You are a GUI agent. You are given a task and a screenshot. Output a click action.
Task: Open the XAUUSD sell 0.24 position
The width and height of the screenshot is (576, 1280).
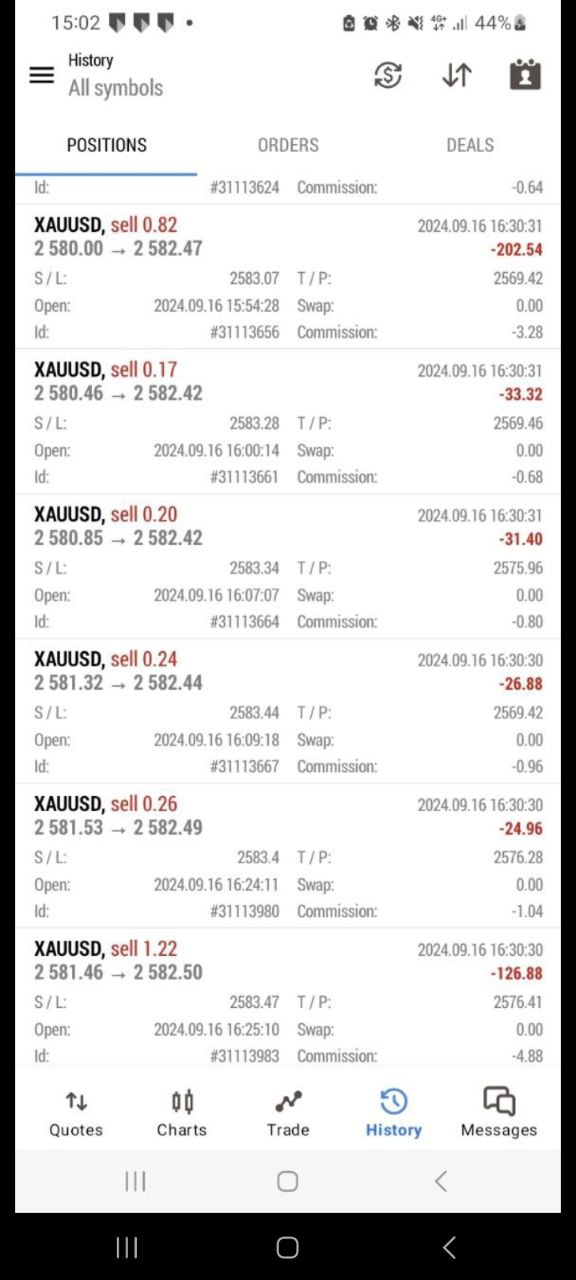pos(288,712)
